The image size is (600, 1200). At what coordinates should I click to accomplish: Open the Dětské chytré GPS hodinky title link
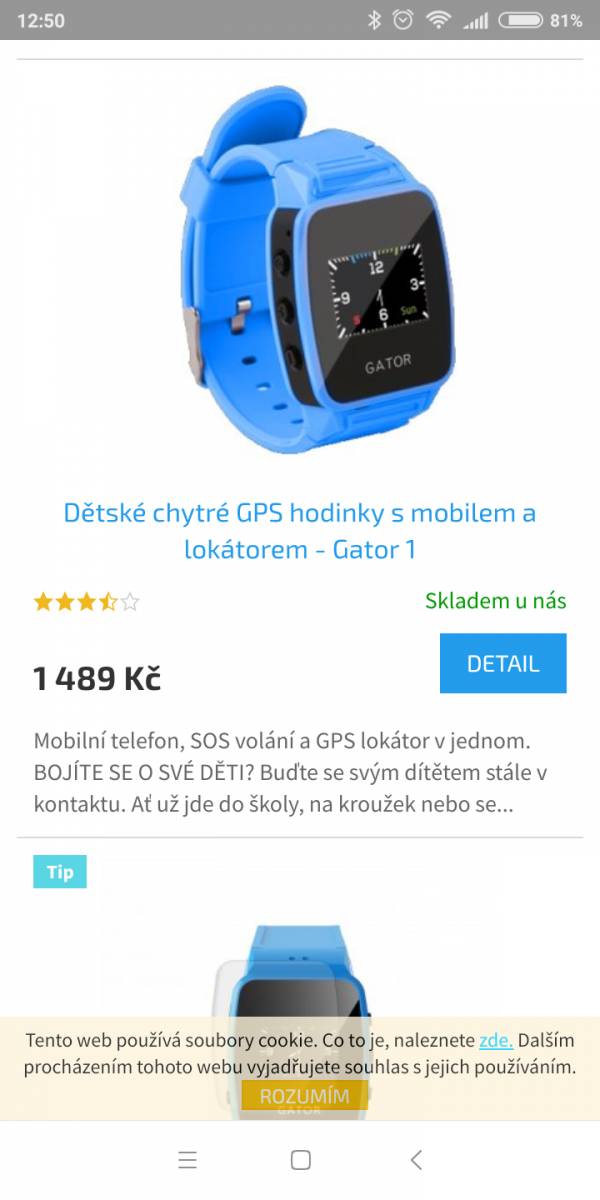[x=300, y=531]
